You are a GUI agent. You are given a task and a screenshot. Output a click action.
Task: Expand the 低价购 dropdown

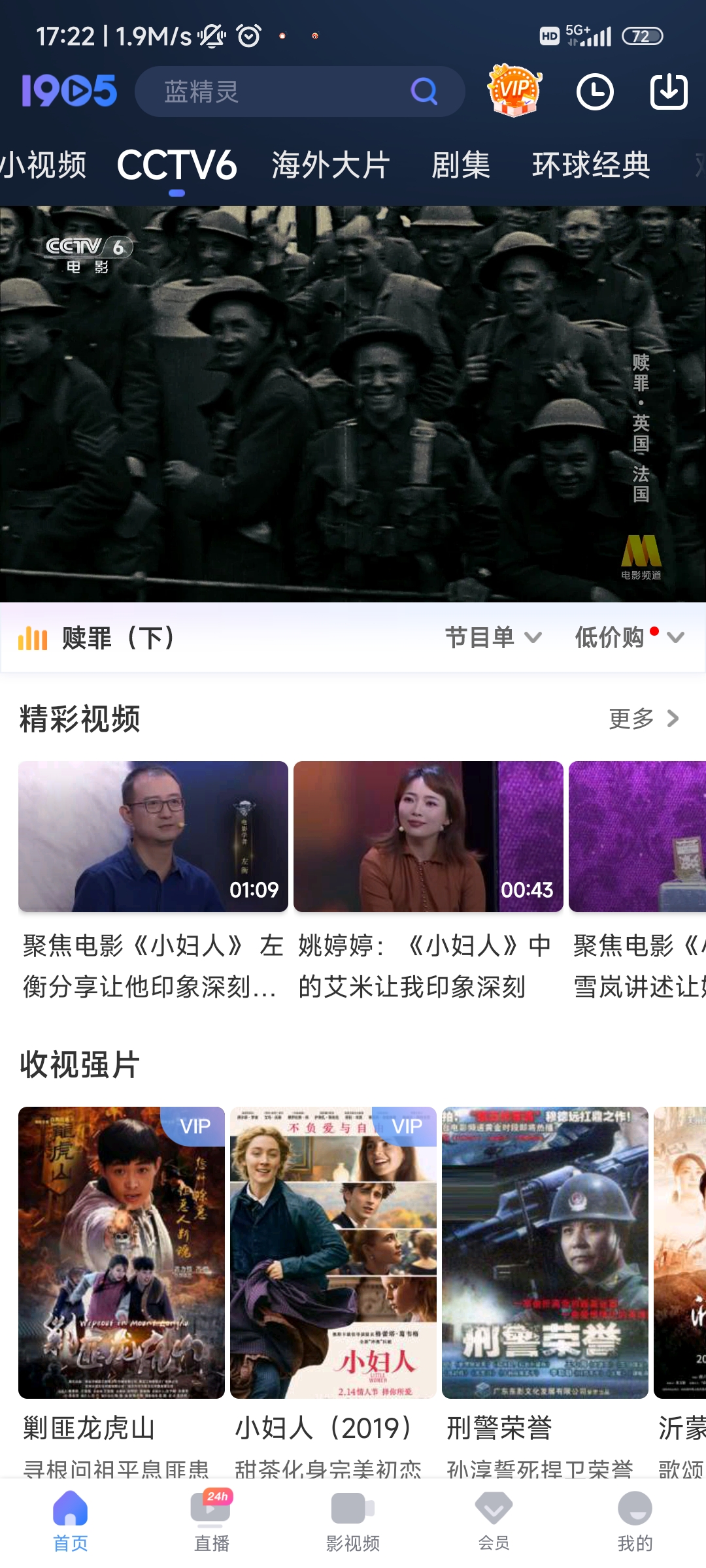click(628, 637)
